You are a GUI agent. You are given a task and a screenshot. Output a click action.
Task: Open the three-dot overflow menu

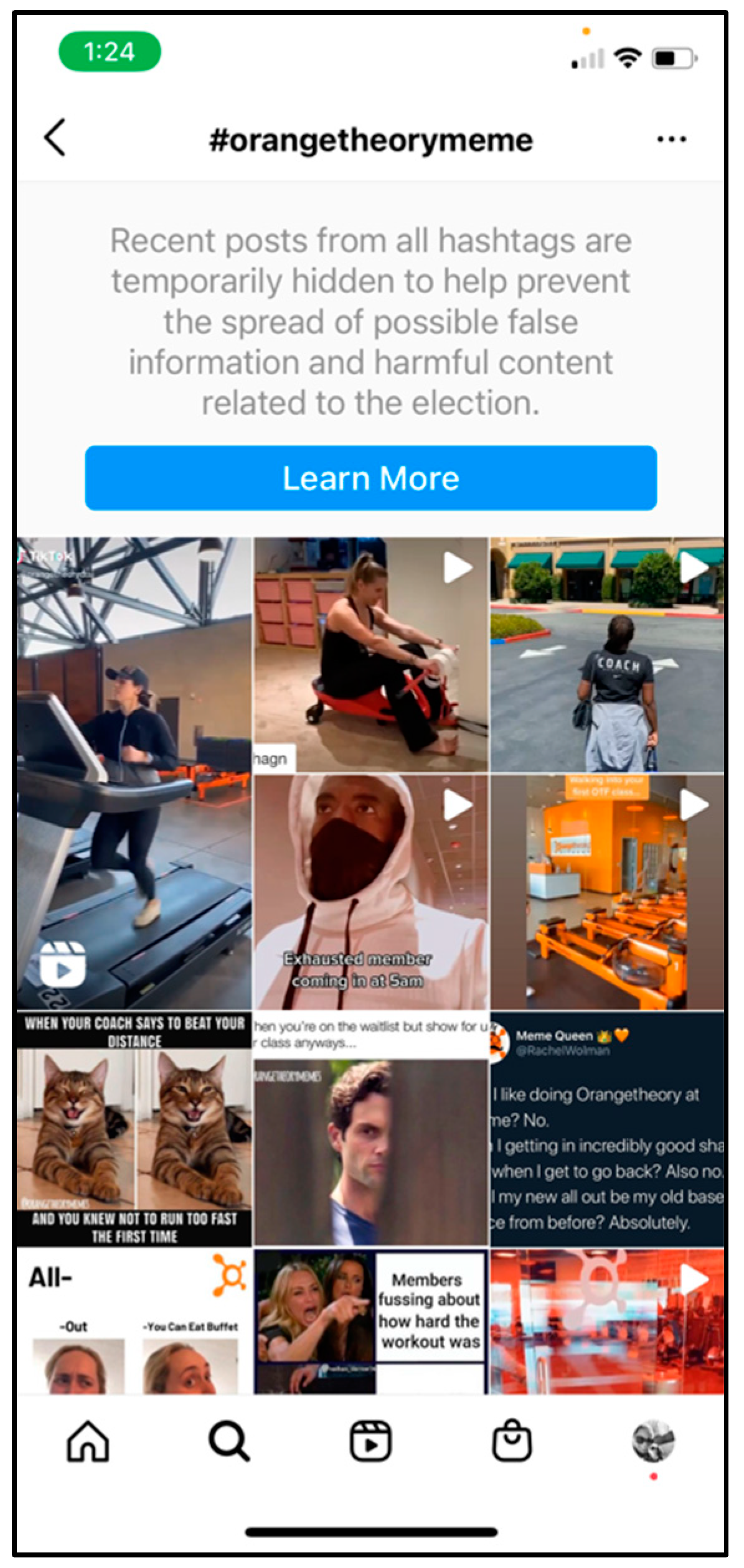tap(672, 139)
